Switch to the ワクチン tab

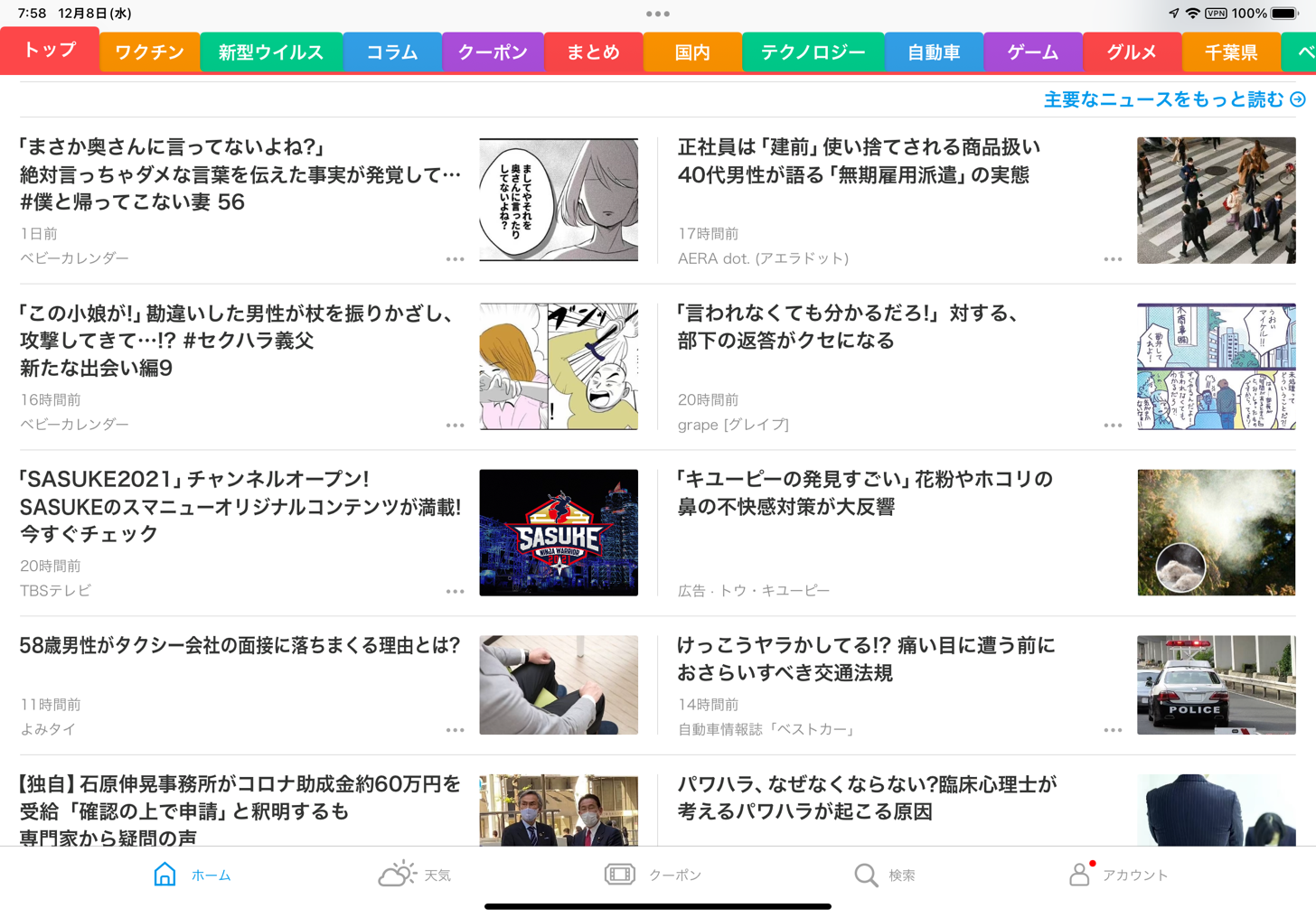pyautogui.click(x=149, y=52)
